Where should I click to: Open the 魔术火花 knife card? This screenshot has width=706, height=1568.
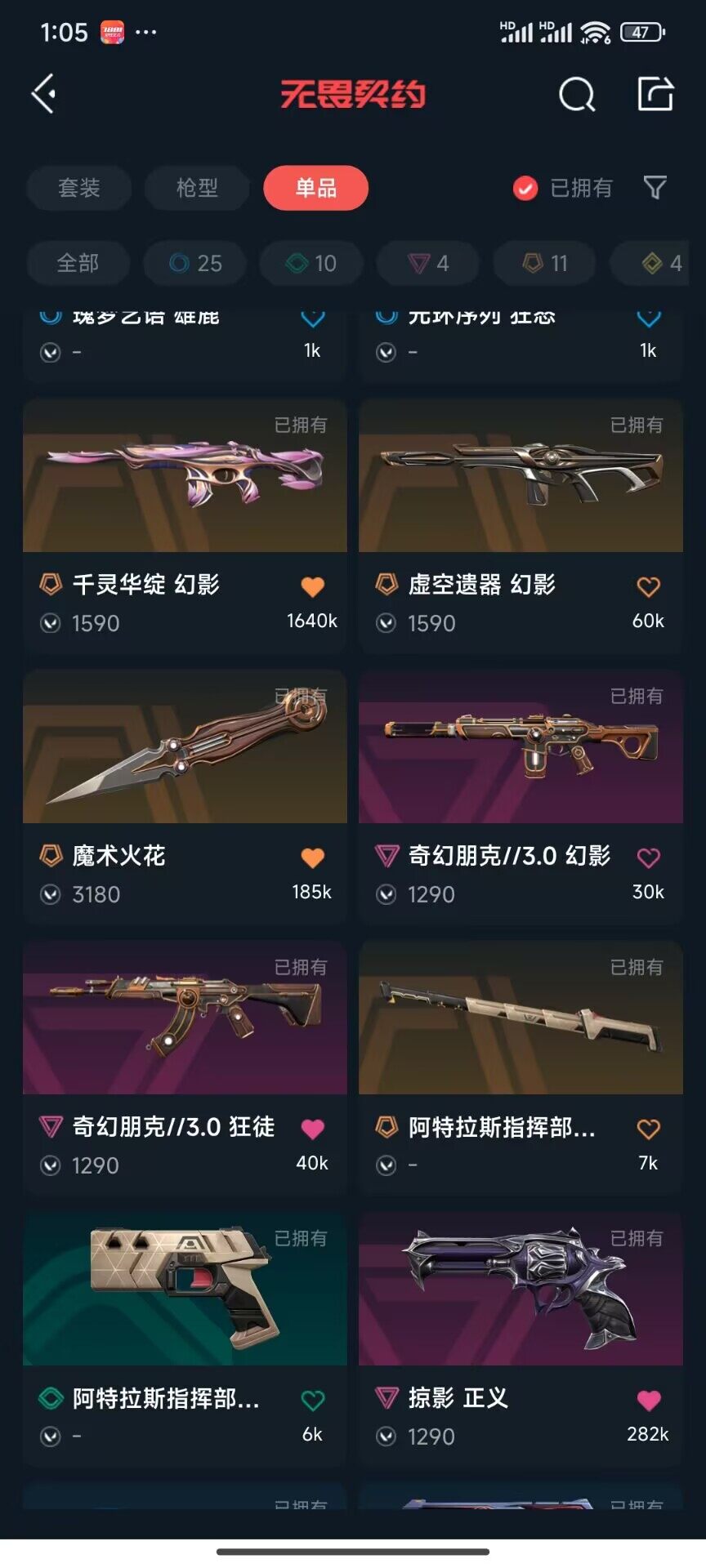click(185, 797)
